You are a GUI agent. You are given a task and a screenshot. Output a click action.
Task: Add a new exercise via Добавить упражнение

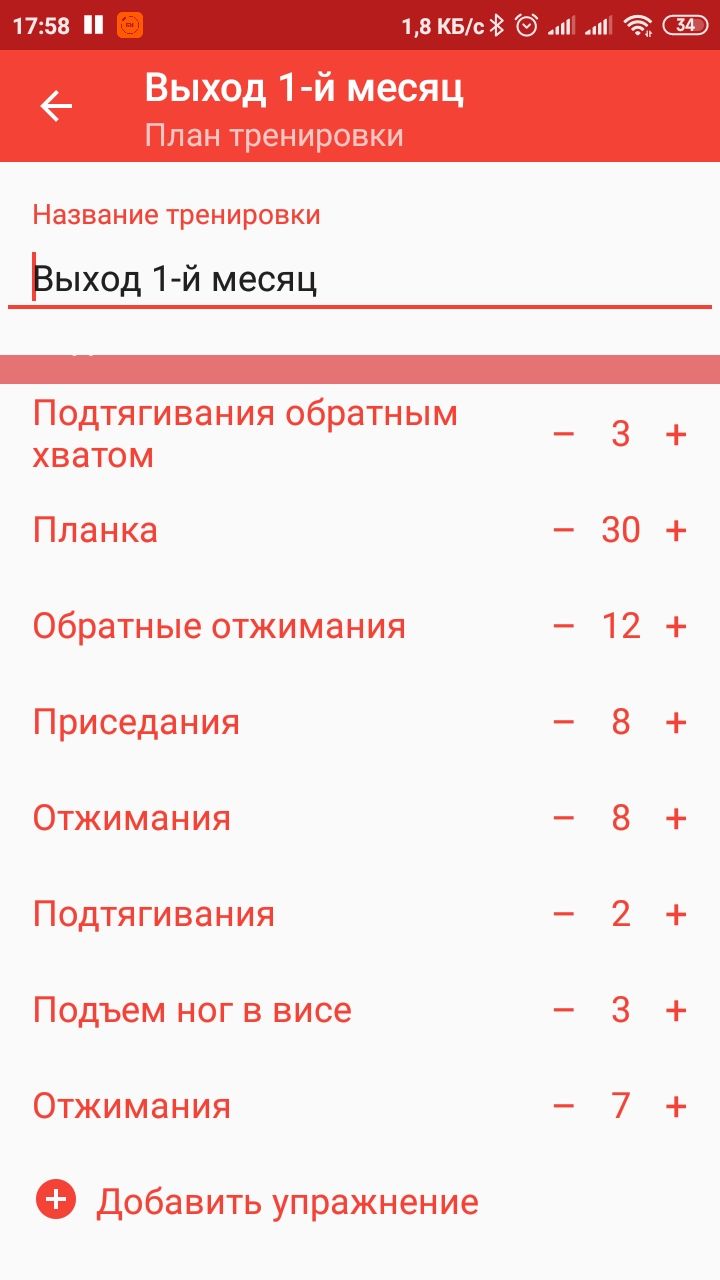[258, 1201]
